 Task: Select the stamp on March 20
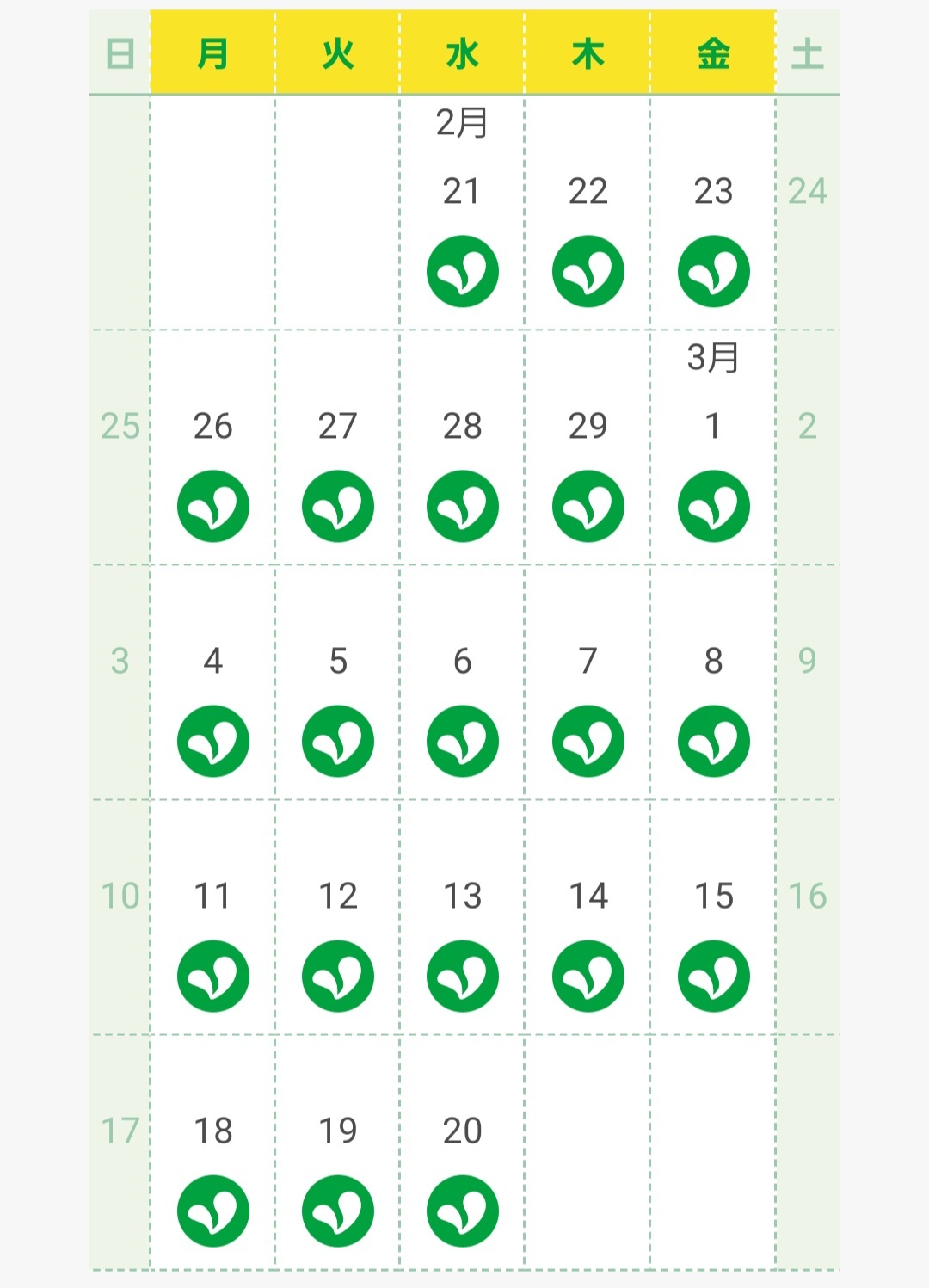pyautogui.click(x=462, y=1211)
